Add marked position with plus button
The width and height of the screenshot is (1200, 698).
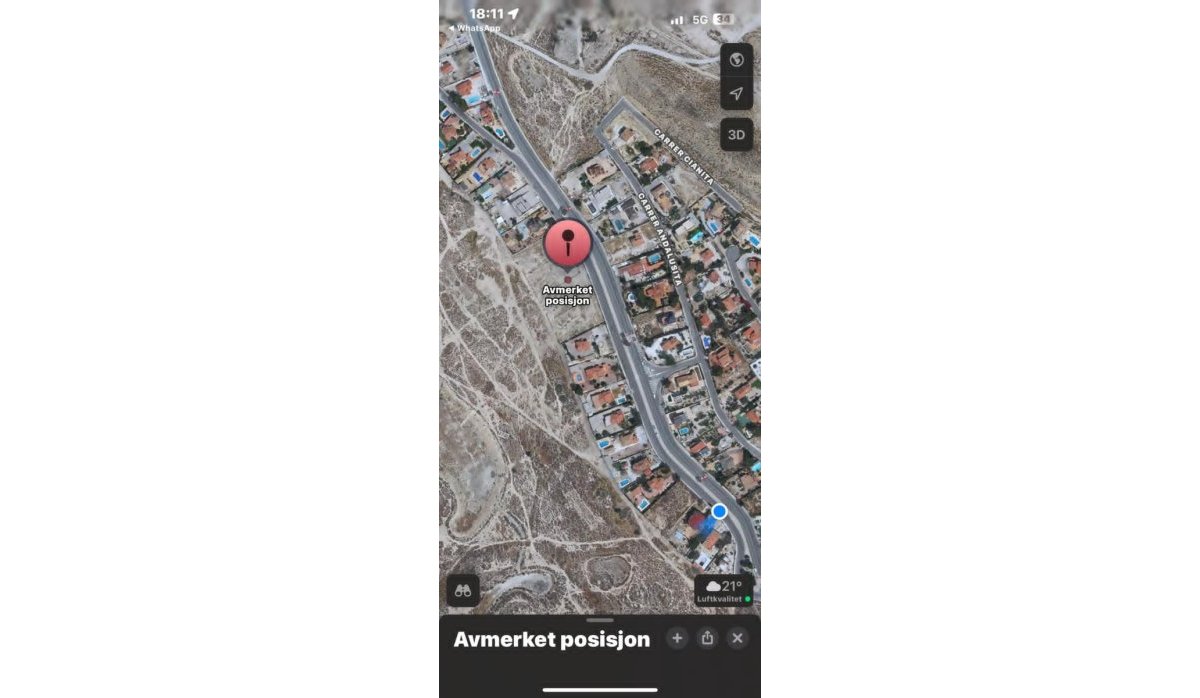pyautogui.click(x=677, y=638)
